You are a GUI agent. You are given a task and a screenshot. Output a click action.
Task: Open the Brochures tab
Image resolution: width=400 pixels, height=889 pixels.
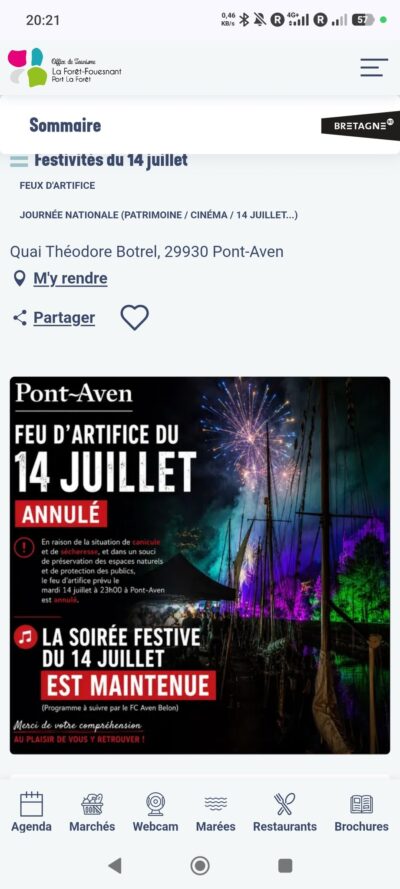tap(361, 812)
